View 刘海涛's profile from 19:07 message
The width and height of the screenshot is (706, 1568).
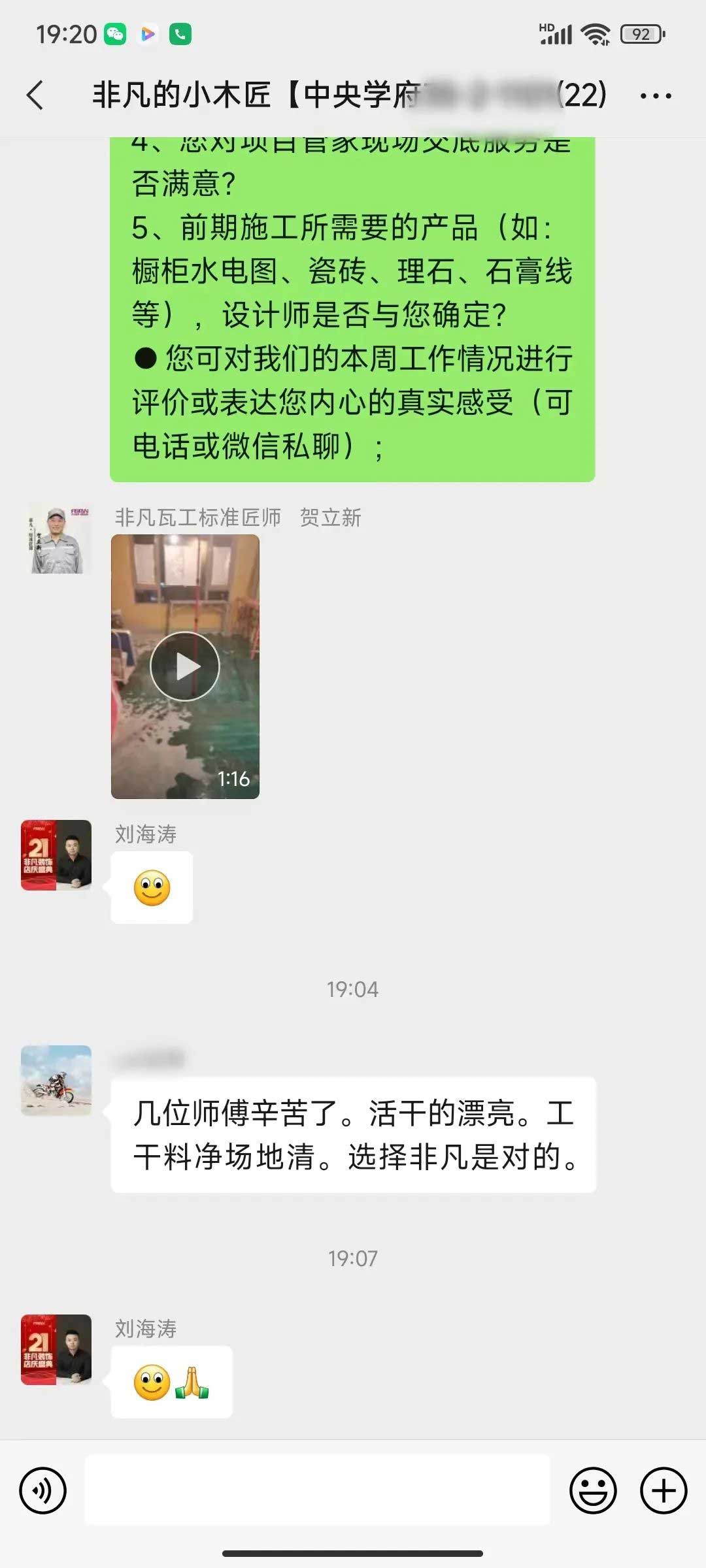pos(57,1349)
